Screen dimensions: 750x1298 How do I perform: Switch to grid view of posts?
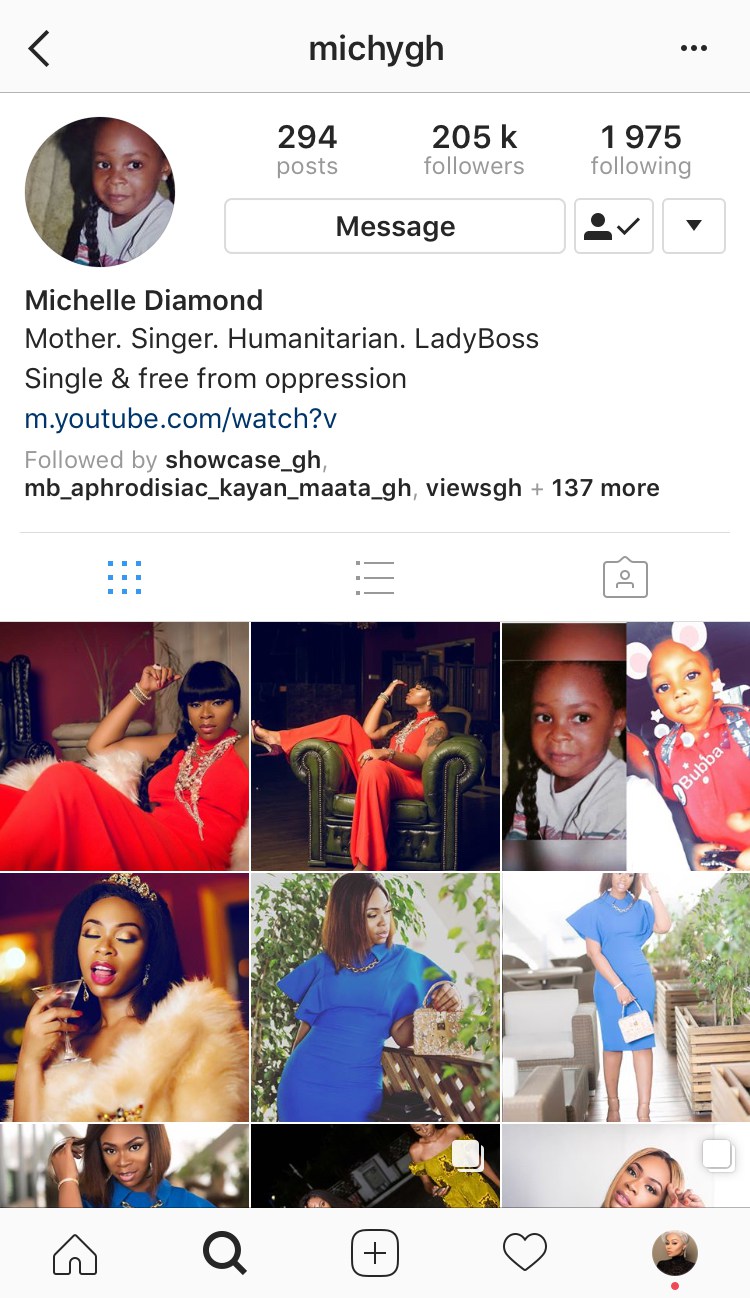pyautogui.click(x=124, y=577)
